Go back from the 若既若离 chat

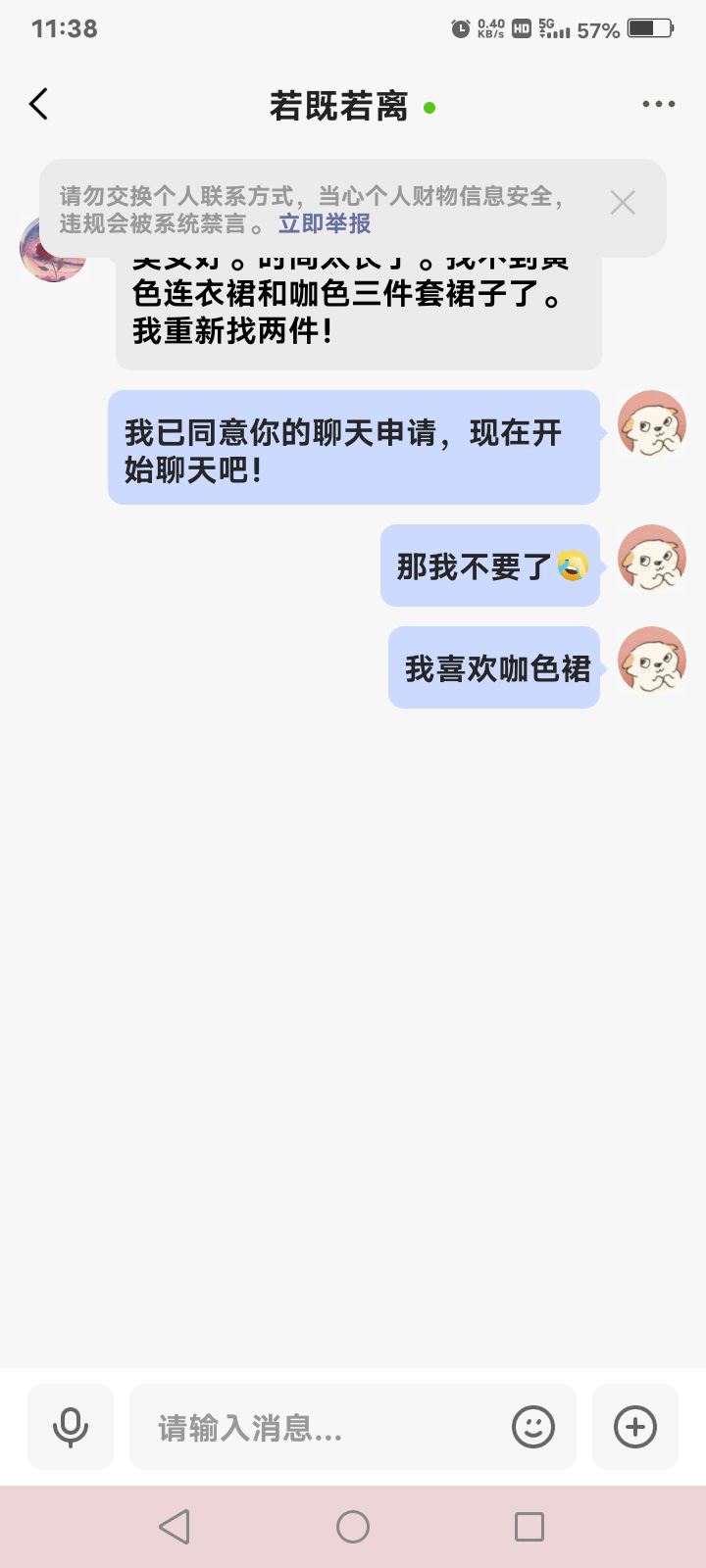click(38, 104)
